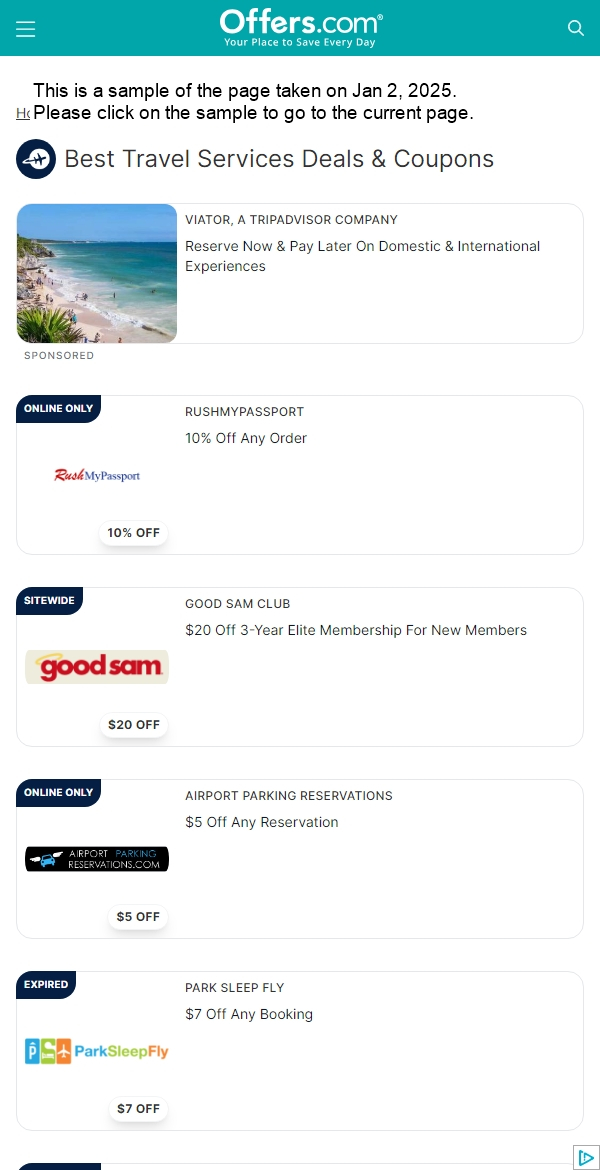Open the search icon
This screenshot has width=600, height=1170.
coord(576,28)
